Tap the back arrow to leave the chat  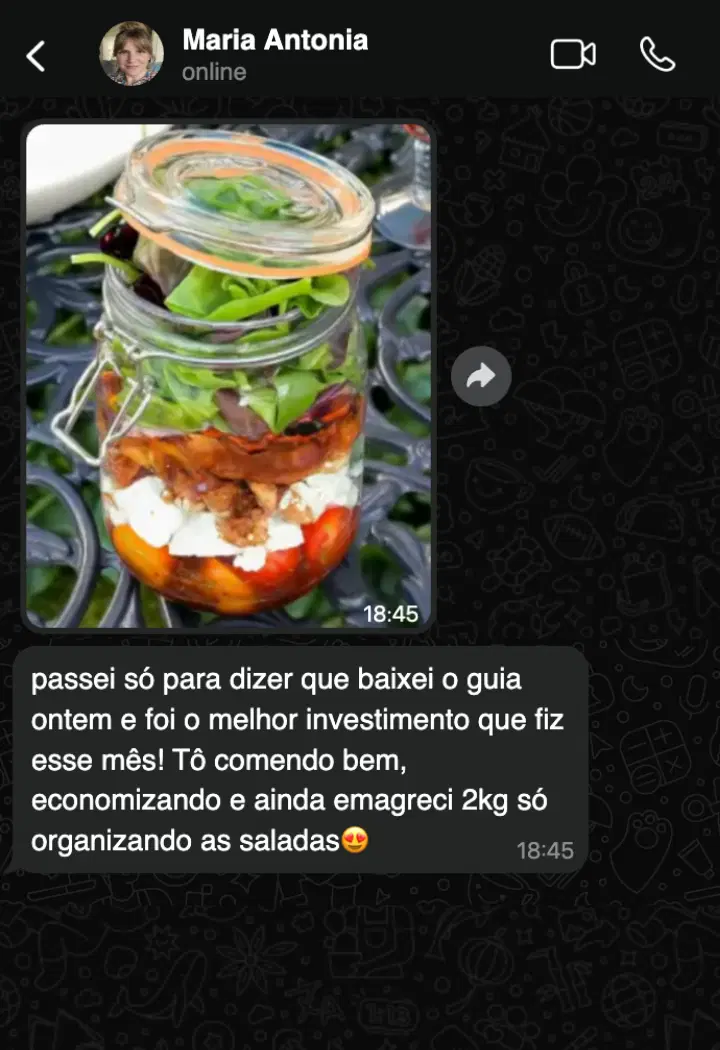click(x=36, y=54)
